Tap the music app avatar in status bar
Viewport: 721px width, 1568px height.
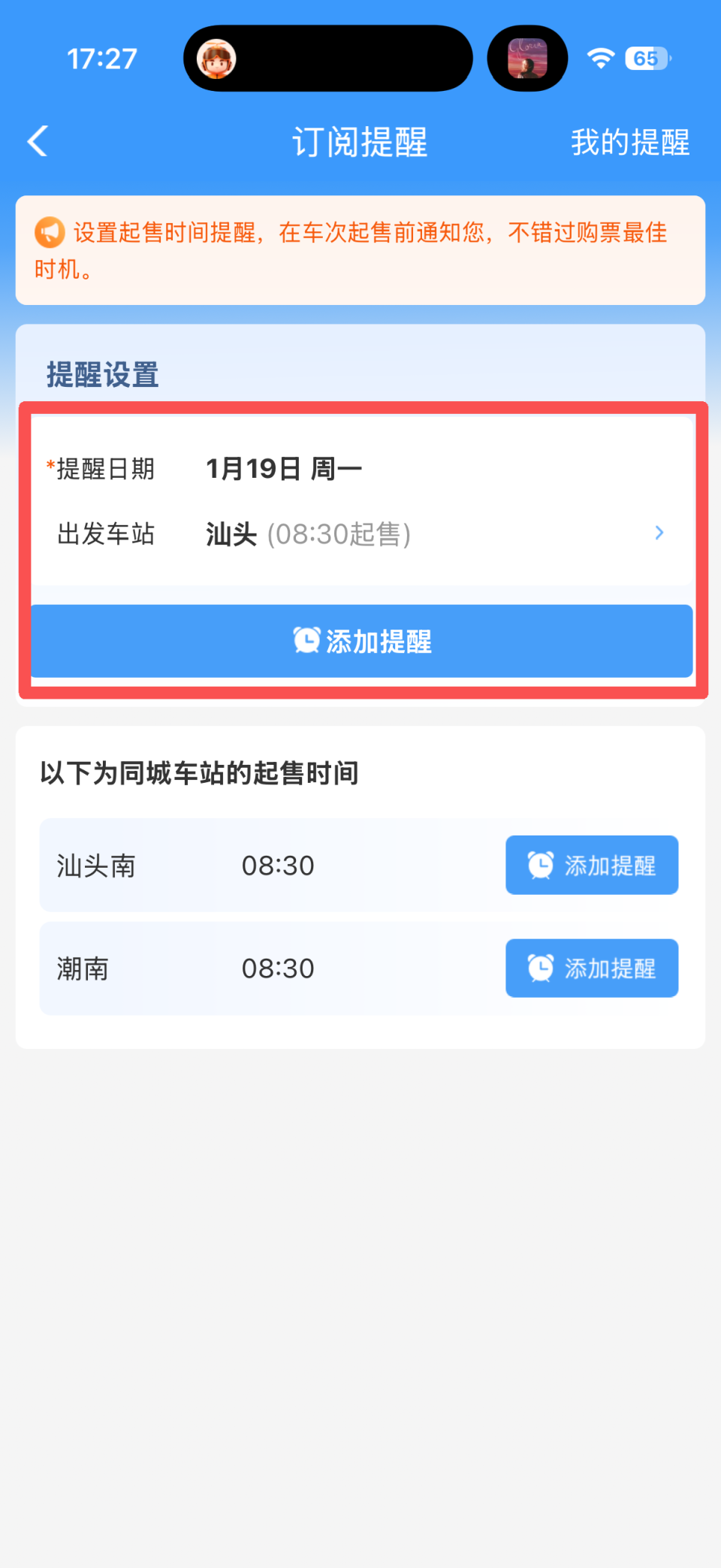527,58
